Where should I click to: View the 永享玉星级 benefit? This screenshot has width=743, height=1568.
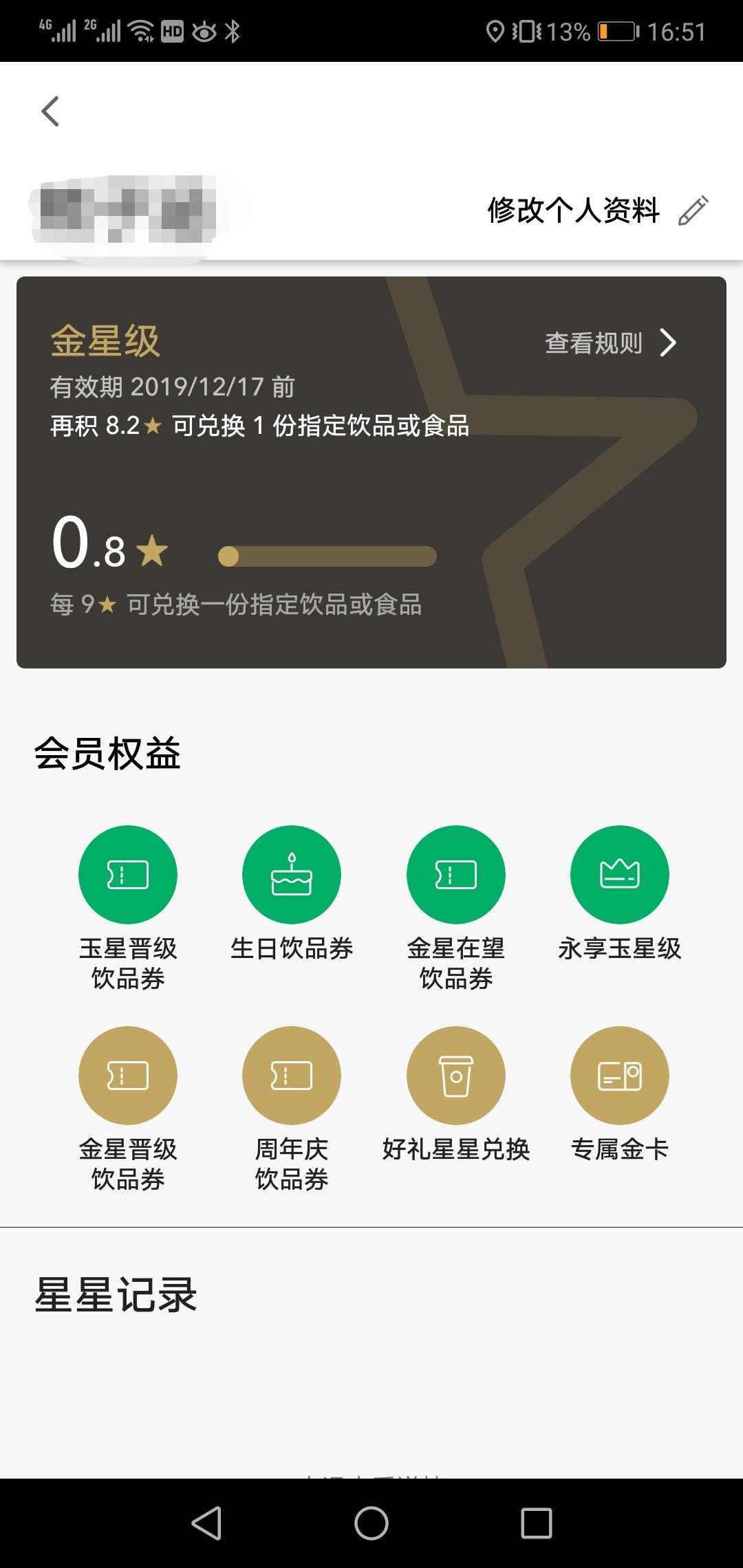[619, 875]
